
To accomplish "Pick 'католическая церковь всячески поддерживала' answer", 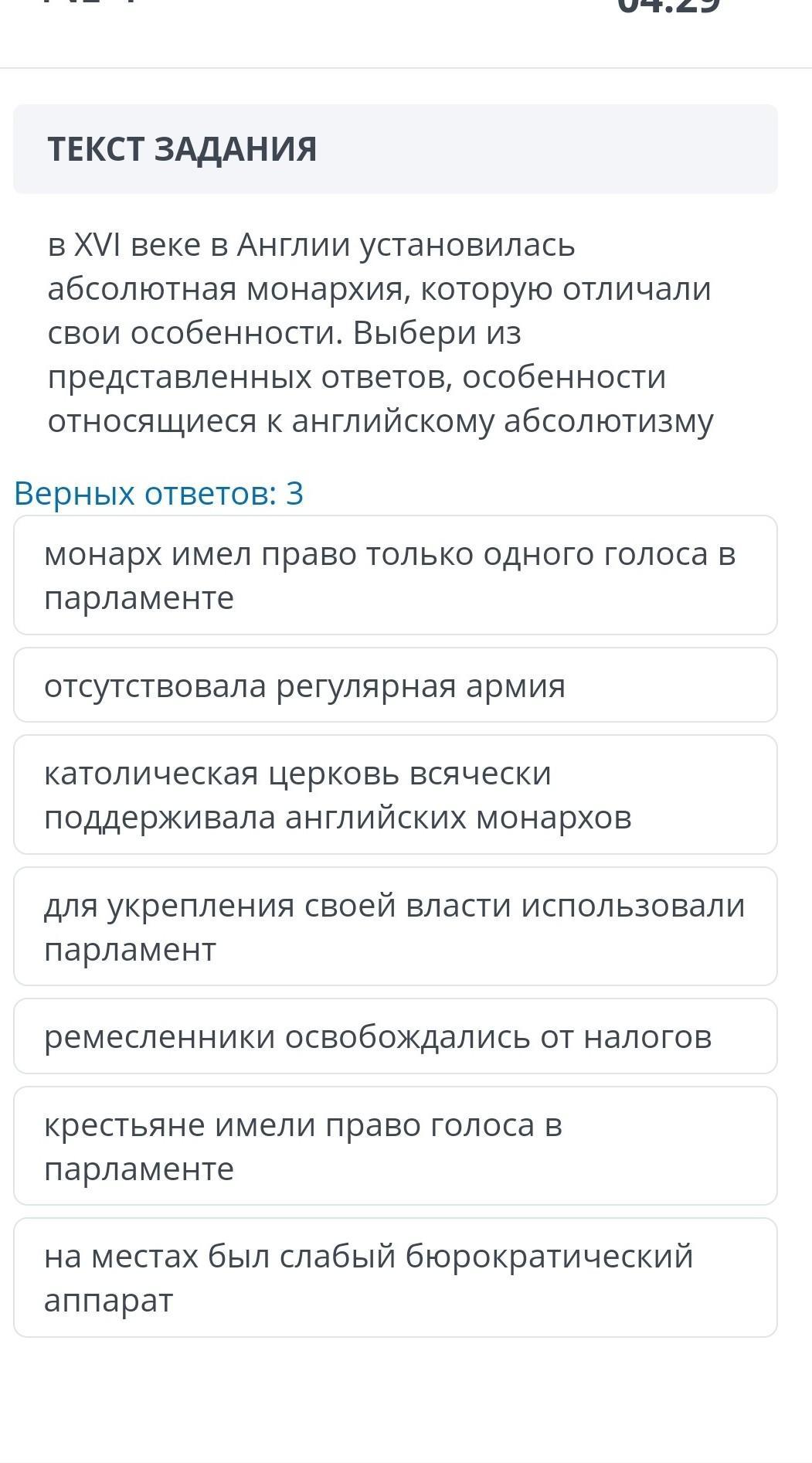I will (395, 794).
